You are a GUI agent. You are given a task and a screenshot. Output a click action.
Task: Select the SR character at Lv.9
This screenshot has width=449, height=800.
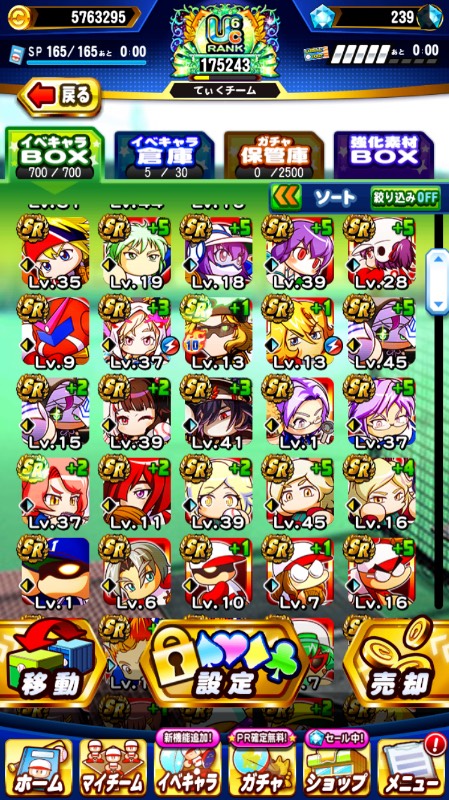click(x=54, y=332)
